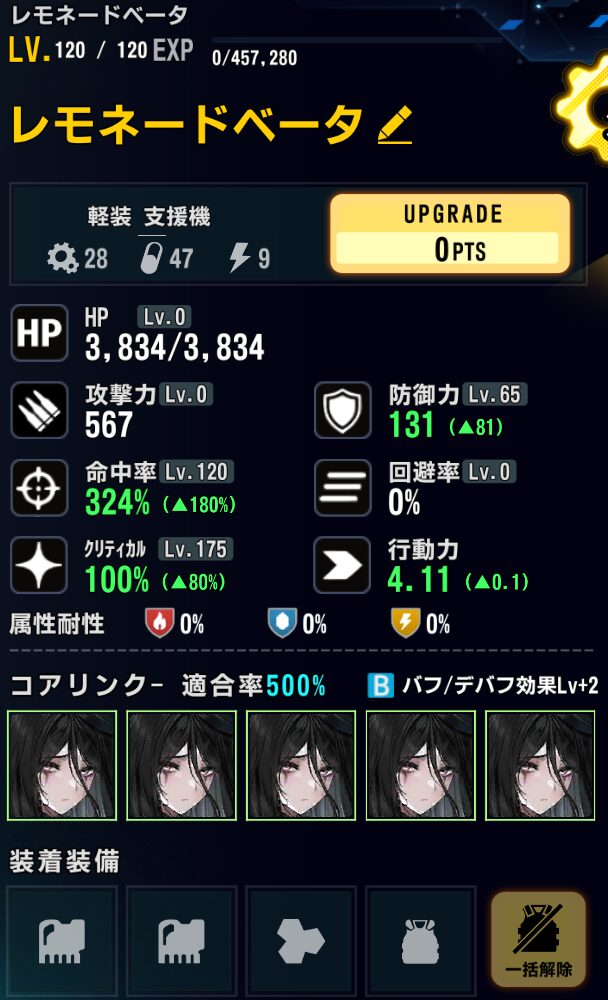Edit the name レモネードベータ with pencil icon
The image size is (608, 1000).
tap(394, 125)
